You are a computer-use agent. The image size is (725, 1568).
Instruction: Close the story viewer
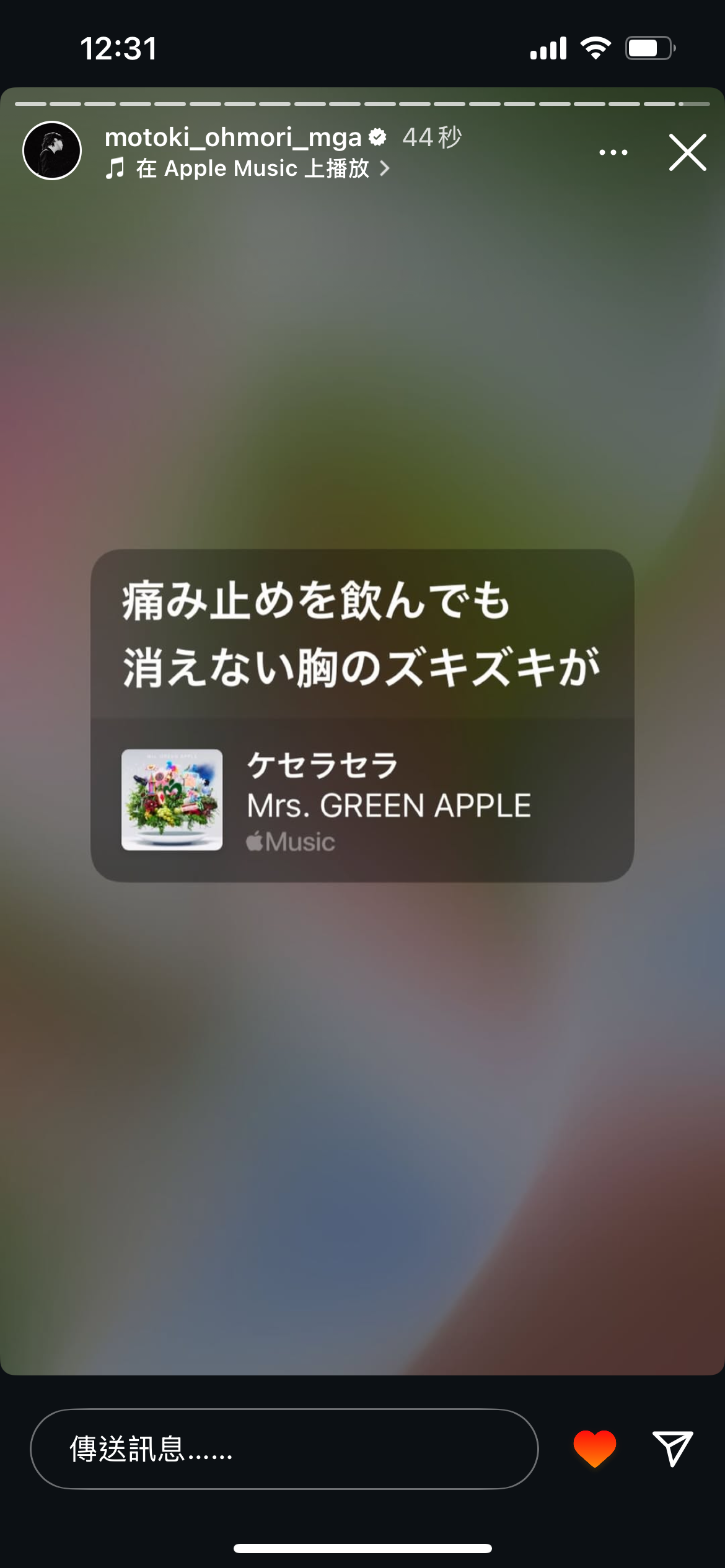coord(687,152)
